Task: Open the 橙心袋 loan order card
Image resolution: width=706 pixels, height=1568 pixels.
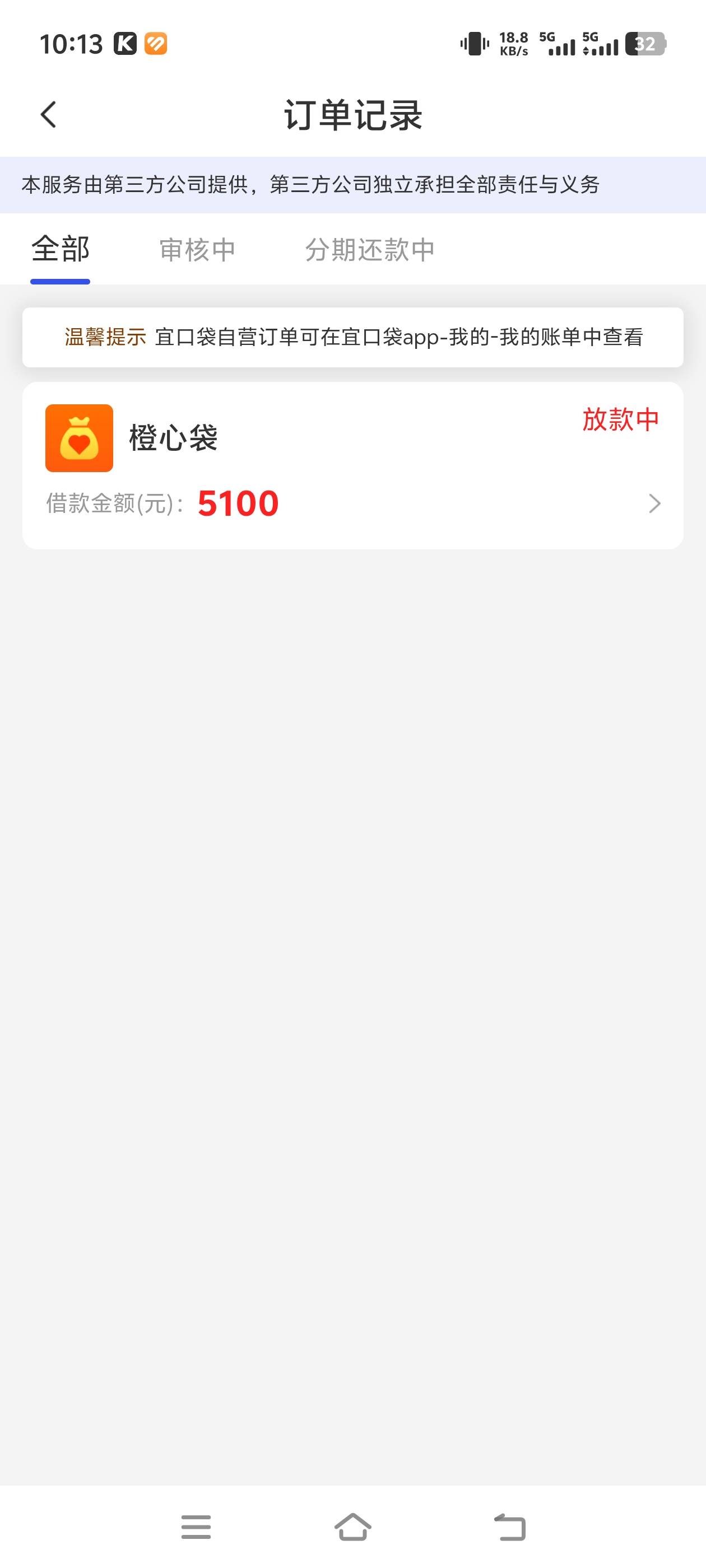Action: tap(352, 466)
